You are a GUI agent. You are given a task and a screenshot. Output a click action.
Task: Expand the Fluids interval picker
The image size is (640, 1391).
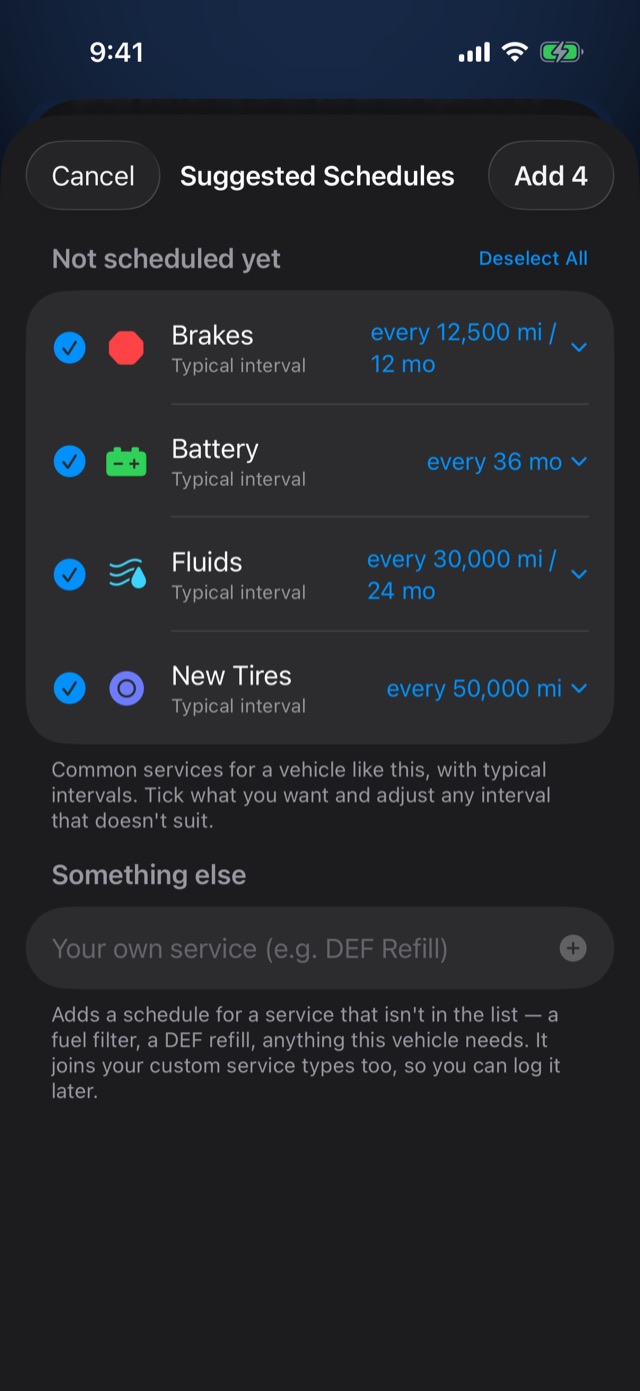pos(477,575)
